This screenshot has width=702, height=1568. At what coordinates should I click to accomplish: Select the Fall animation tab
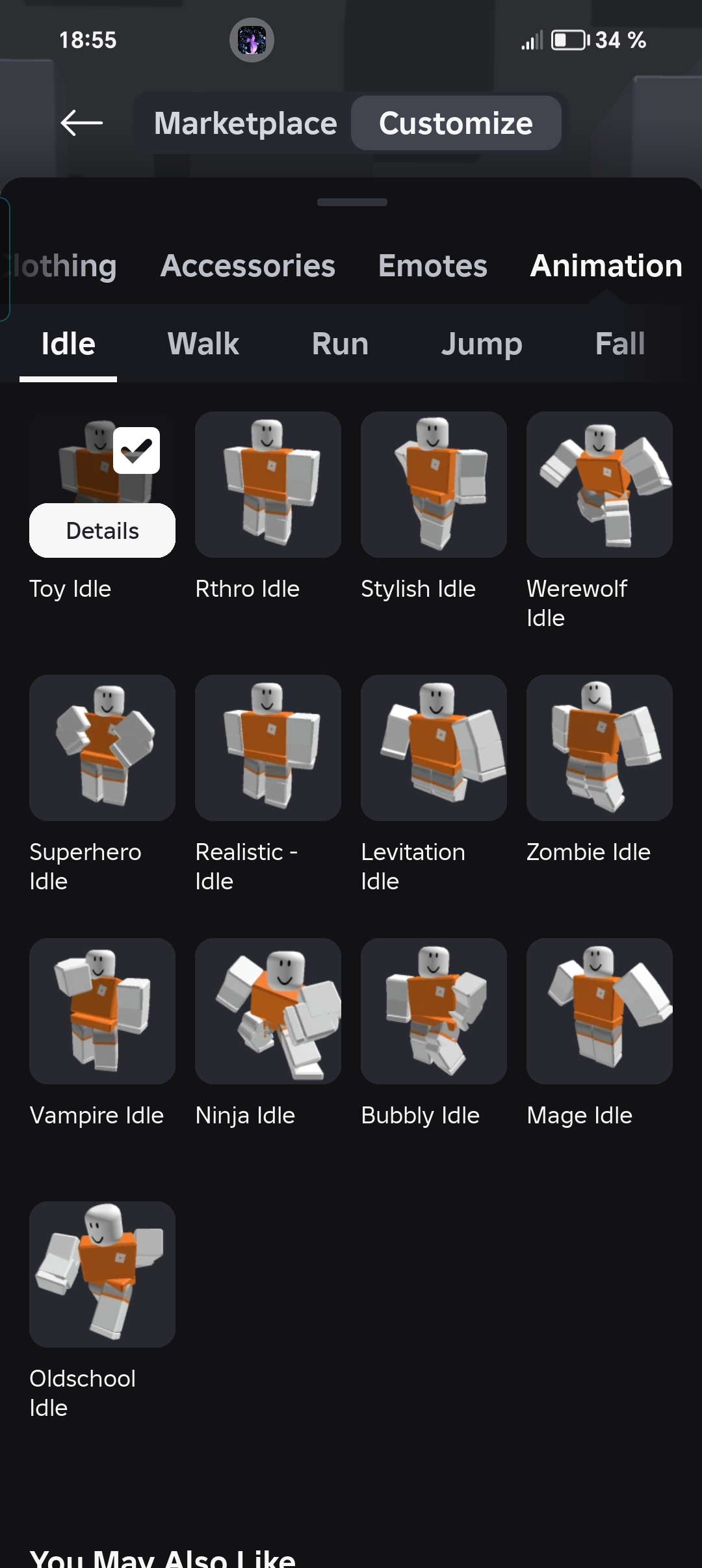620,343
